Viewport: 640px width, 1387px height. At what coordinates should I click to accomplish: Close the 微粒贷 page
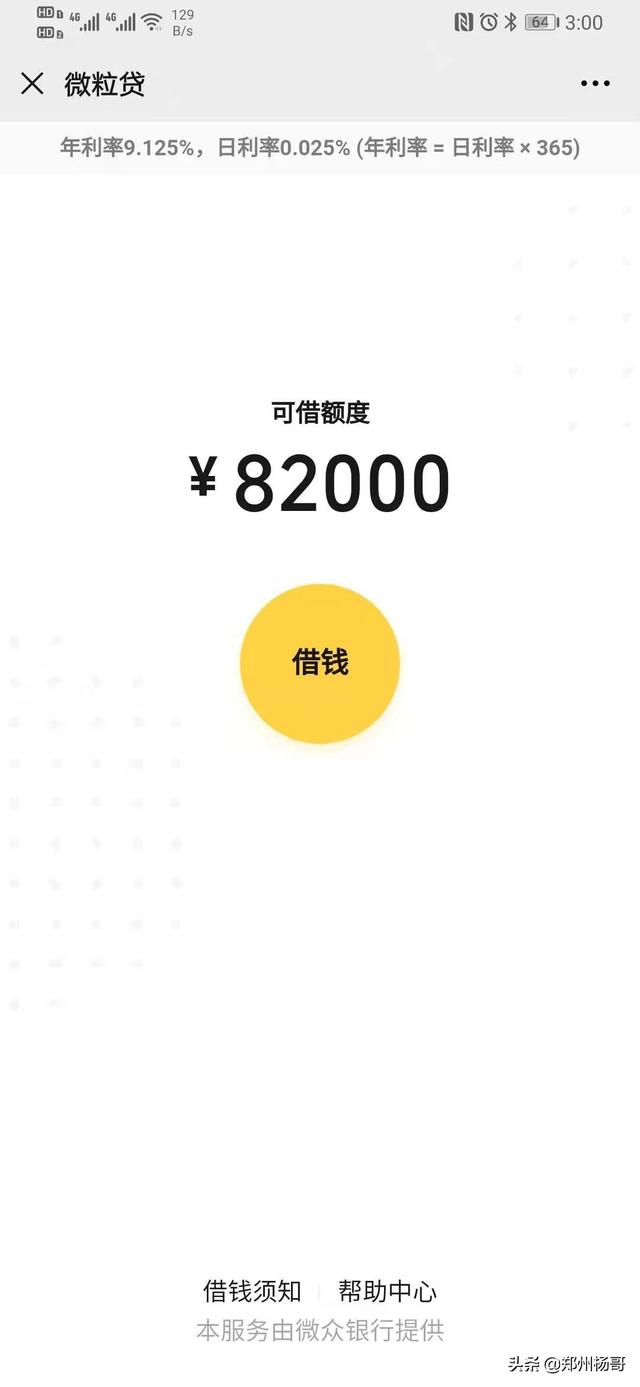[x=32, y=84]
